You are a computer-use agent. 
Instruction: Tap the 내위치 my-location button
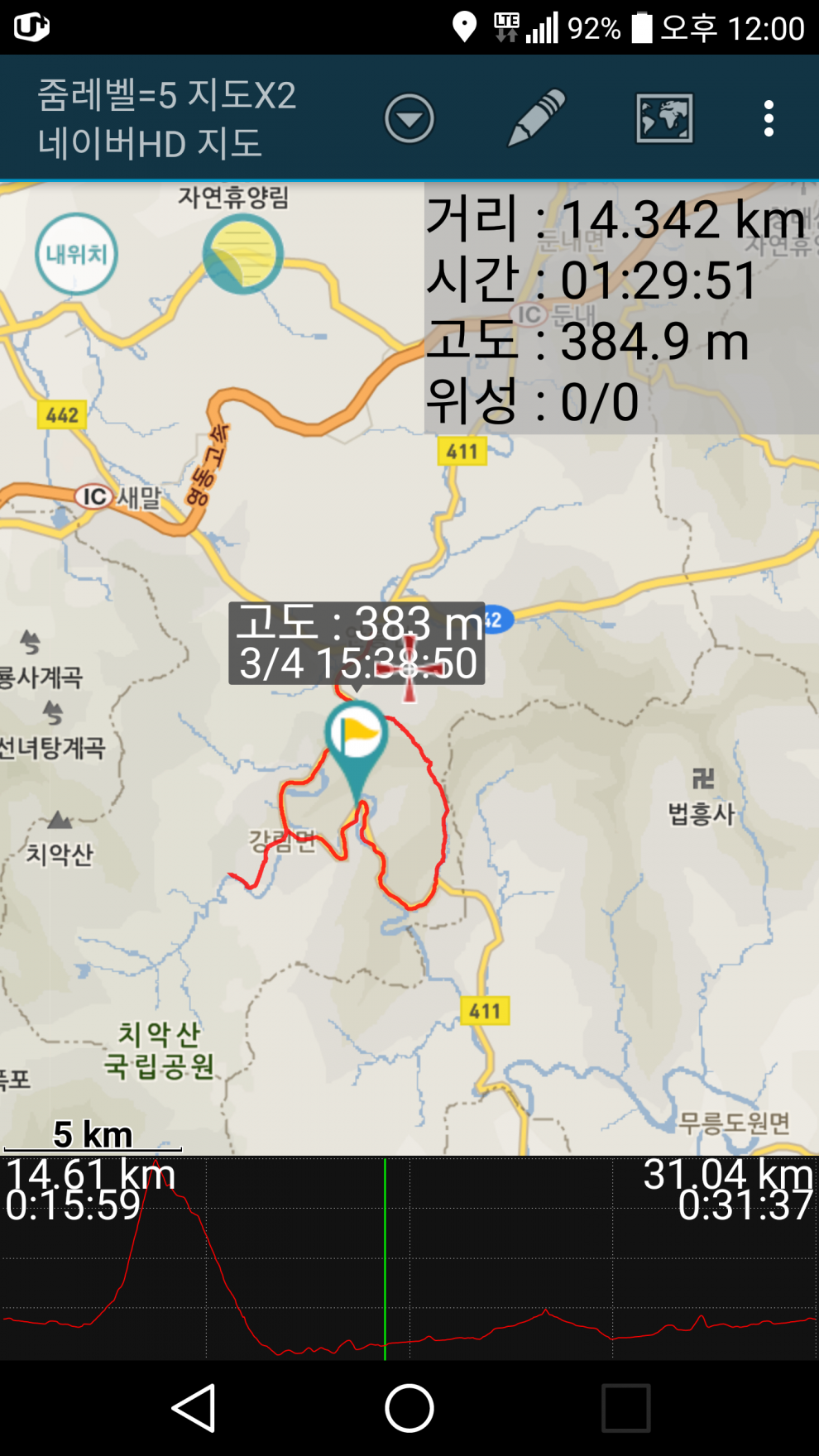76,254
